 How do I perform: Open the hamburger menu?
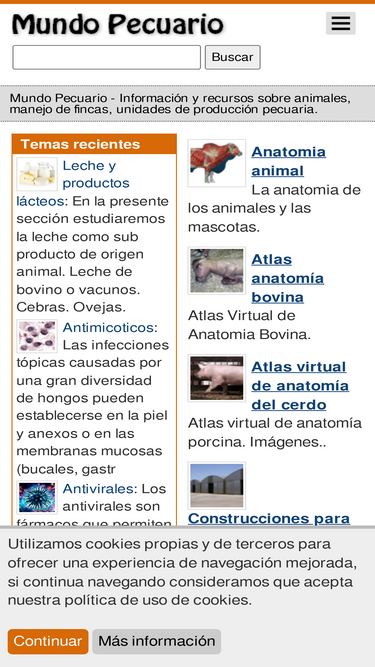pyautogui.click(x=341, y=23)
